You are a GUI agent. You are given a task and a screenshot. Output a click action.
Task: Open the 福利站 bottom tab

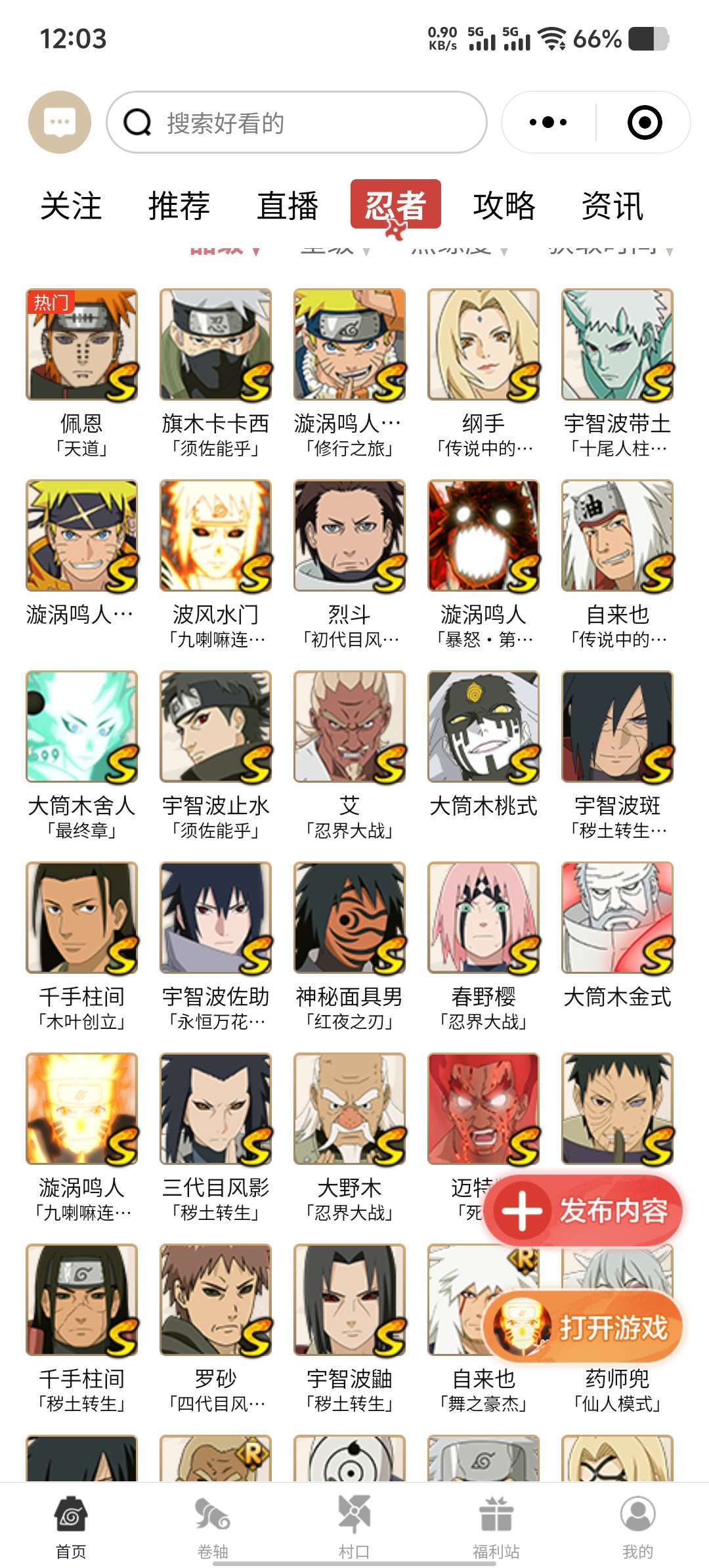pyautogui.click(x=496, y=1527)
